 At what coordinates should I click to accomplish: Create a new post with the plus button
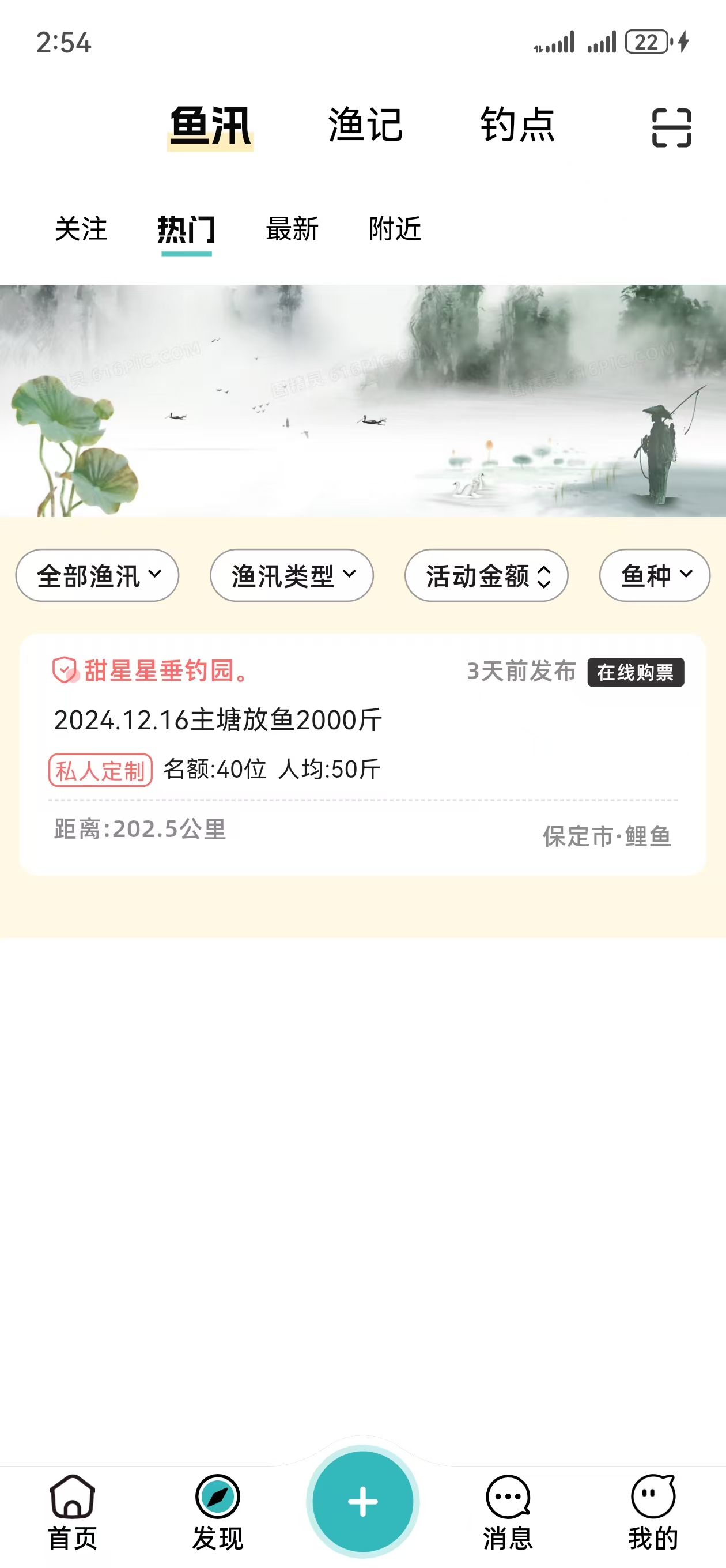pyautogui.click(x=362, y=1502)
